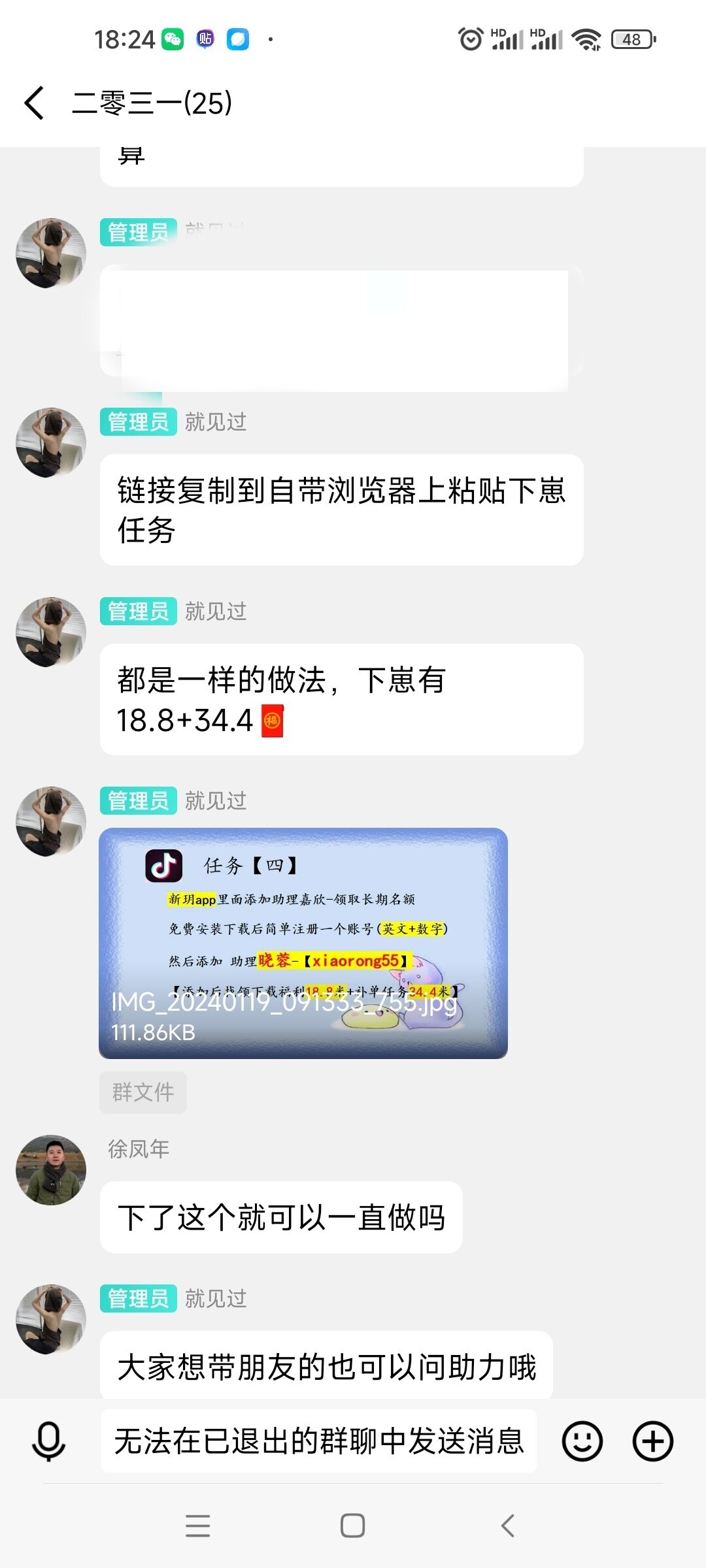The height and width of the screenshot is (1568, 706).
Task: View 徐凤年's profile avatar
Action: coord(51,1169)
